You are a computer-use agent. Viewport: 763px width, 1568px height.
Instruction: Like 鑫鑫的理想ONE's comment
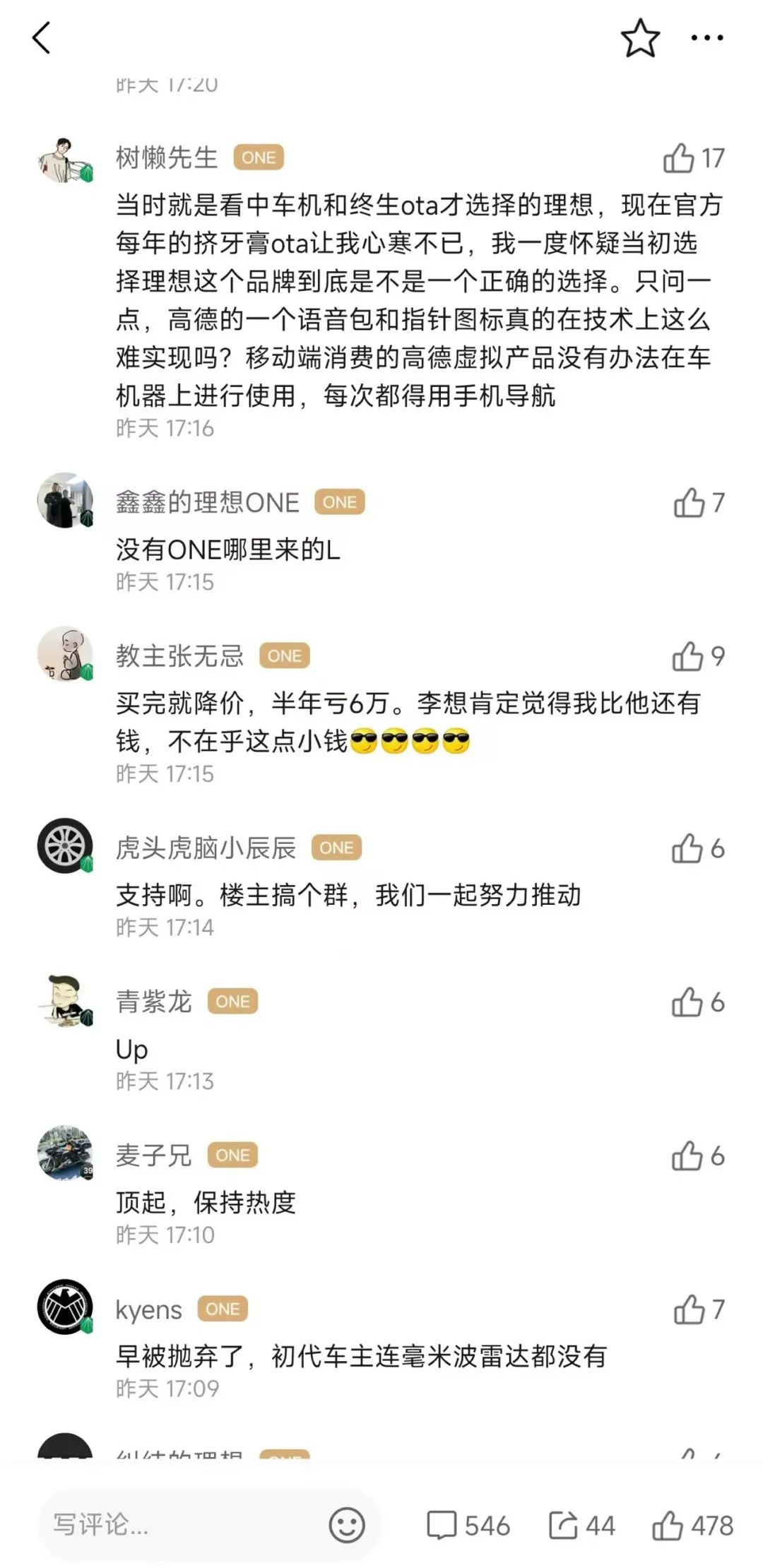(x=690, y=503)
